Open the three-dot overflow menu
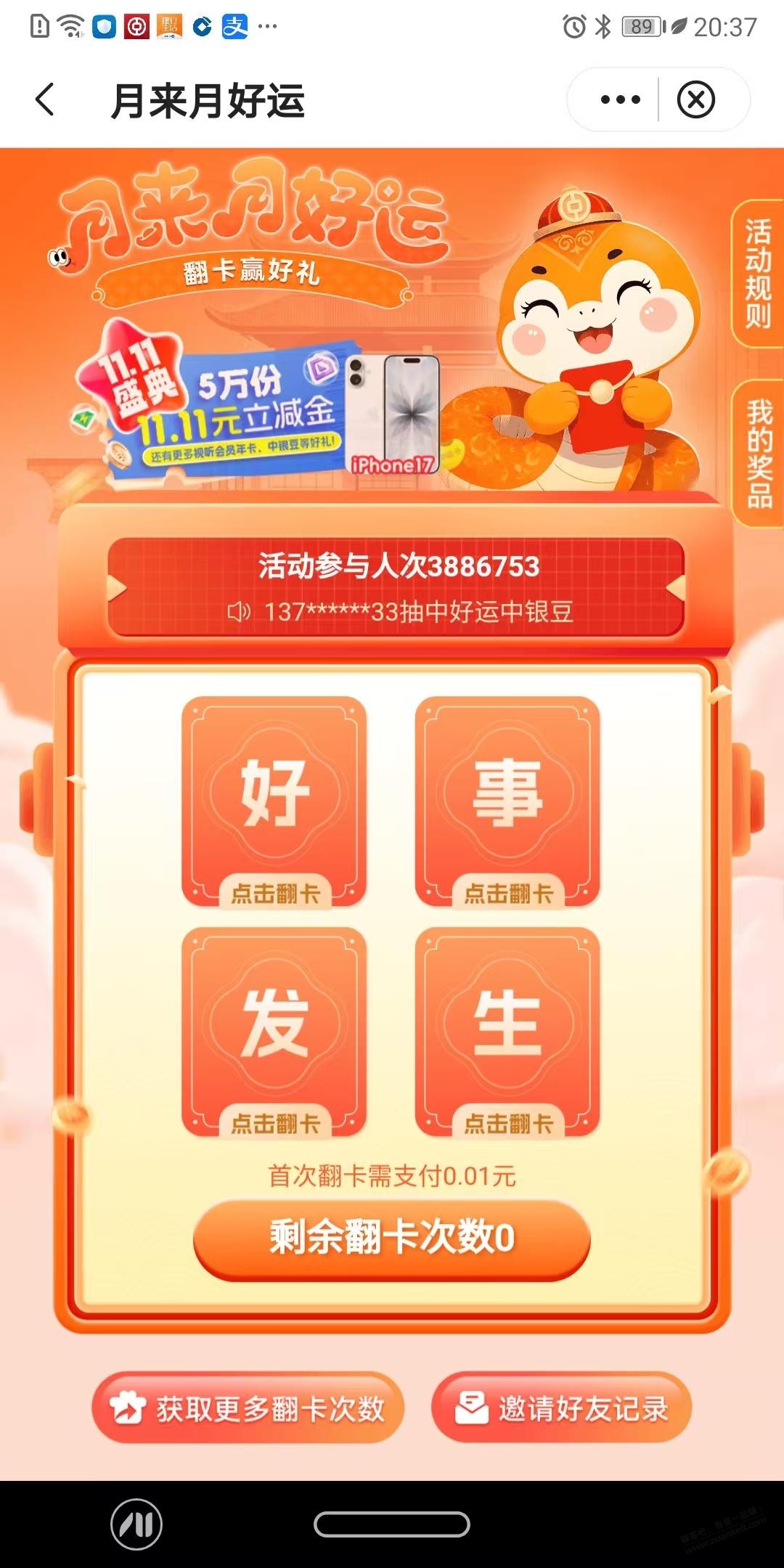784x1568 pixels. coord(621,99)
